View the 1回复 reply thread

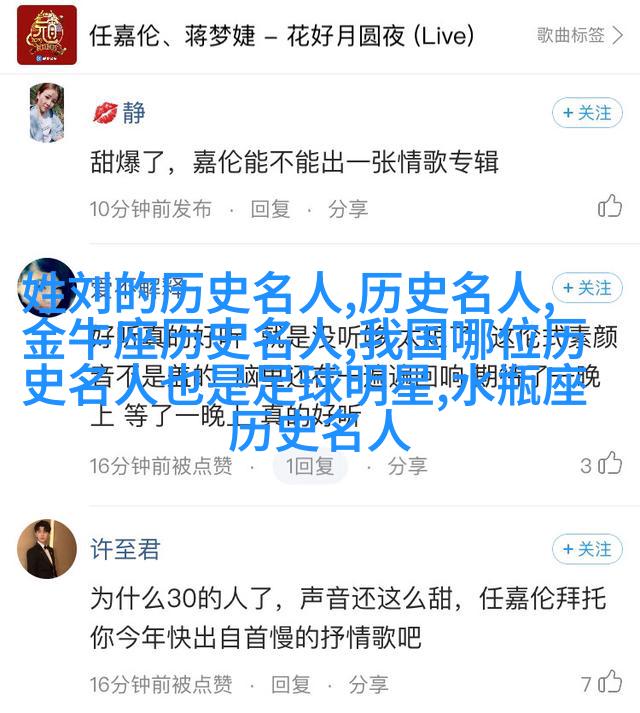point(312,465)
